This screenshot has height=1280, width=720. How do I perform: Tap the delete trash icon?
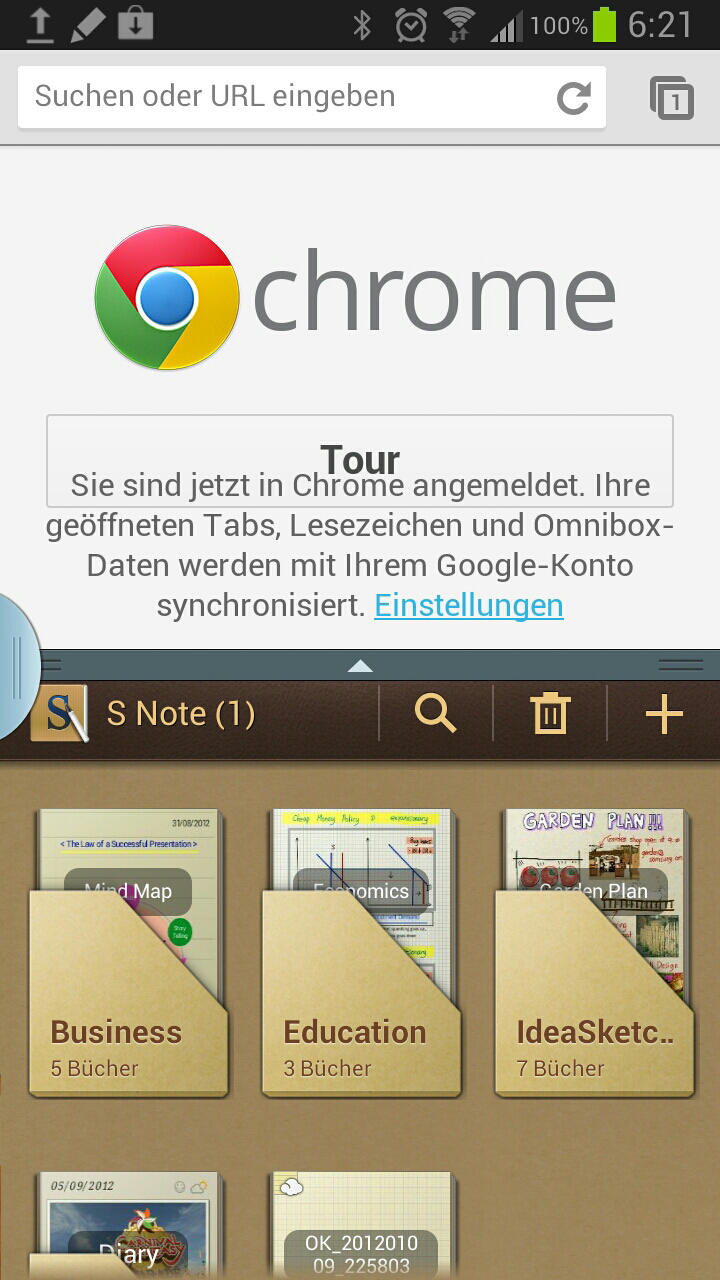(x=550, y=714)
